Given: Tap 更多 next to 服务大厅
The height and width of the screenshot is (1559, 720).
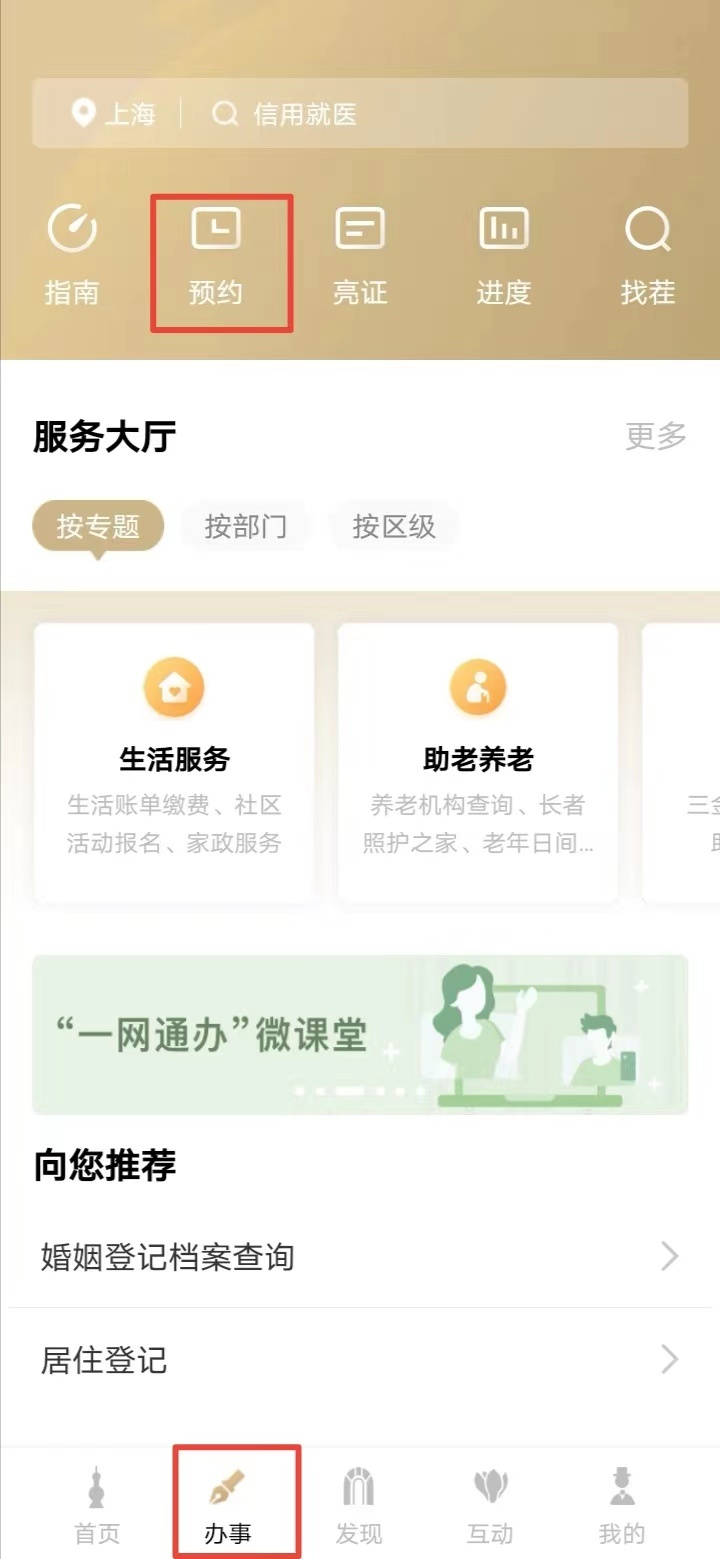Looking at the screenshot, I should pyautogui.click(x=656, y=436).
